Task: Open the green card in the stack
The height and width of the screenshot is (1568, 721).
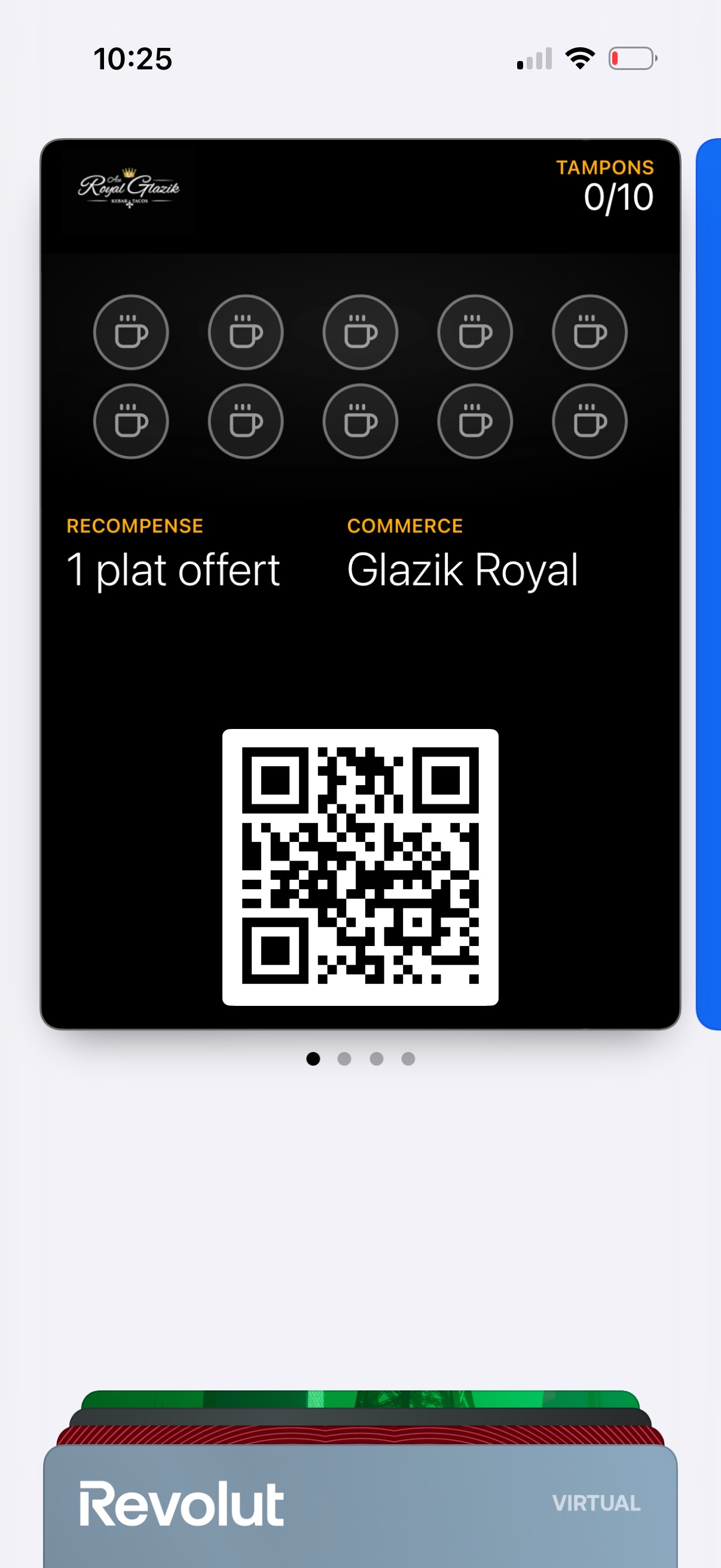Action: 359,1398
